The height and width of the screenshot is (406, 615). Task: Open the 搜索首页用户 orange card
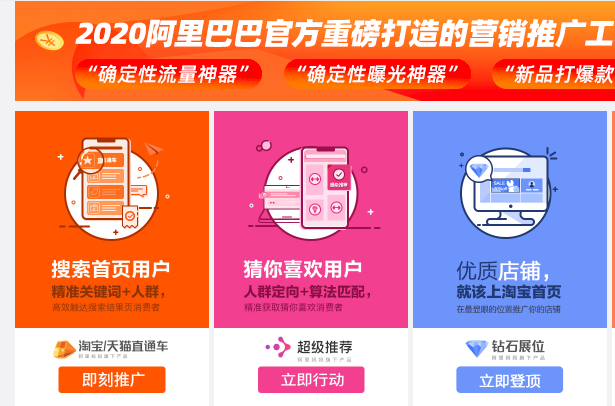pyautogui.click(x=111, y=220)
